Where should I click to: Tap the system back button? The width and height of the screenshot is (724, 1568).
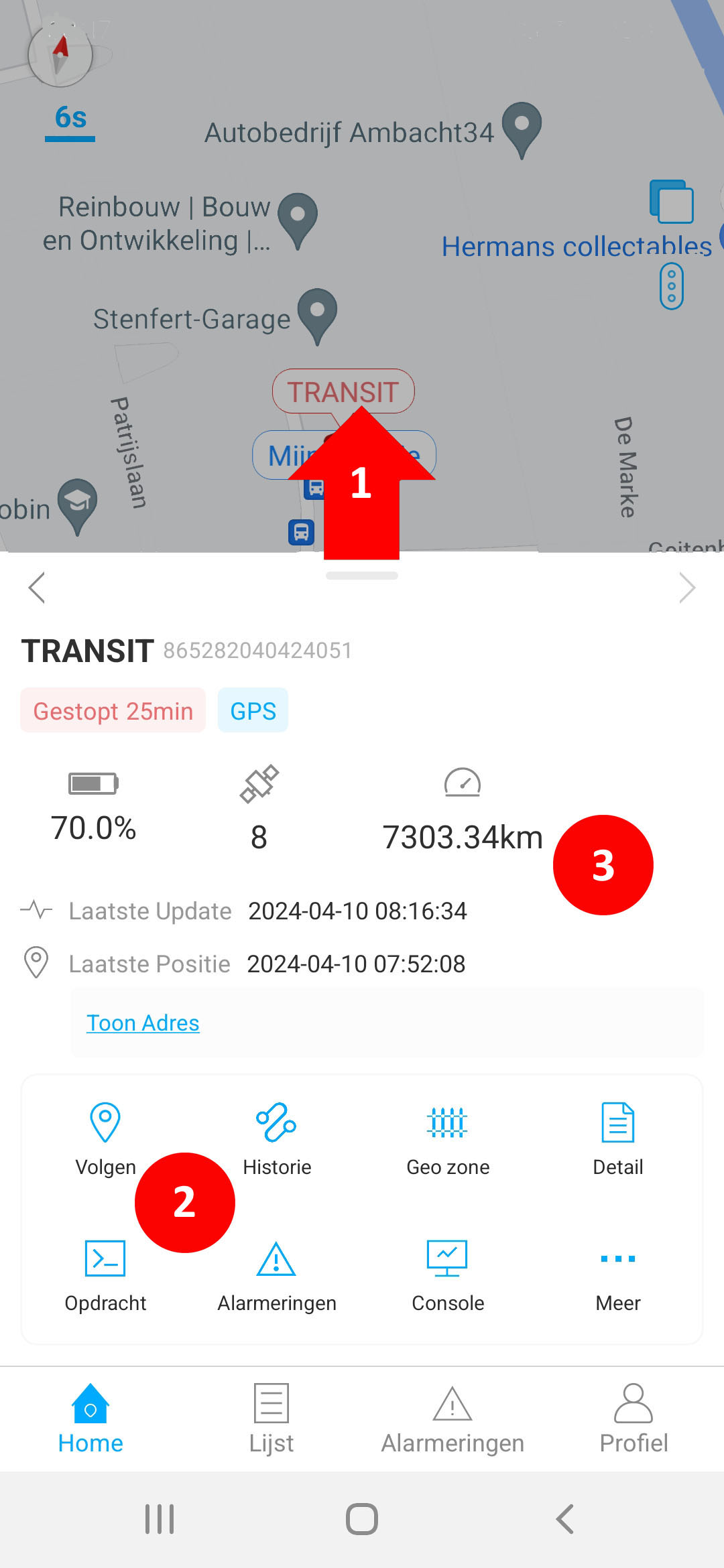pyautogui.click(x=565, y=1519)
